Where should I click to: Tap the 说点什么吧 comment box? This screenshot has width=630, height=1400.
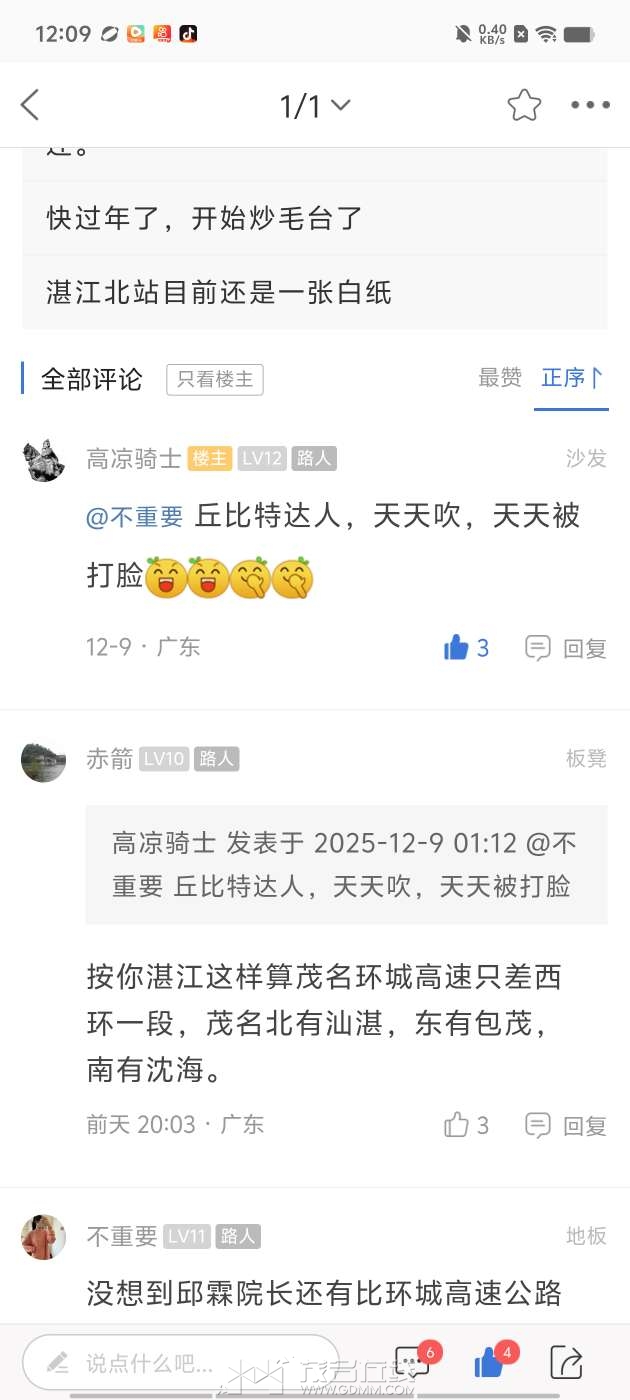[x=180, y=1362]
